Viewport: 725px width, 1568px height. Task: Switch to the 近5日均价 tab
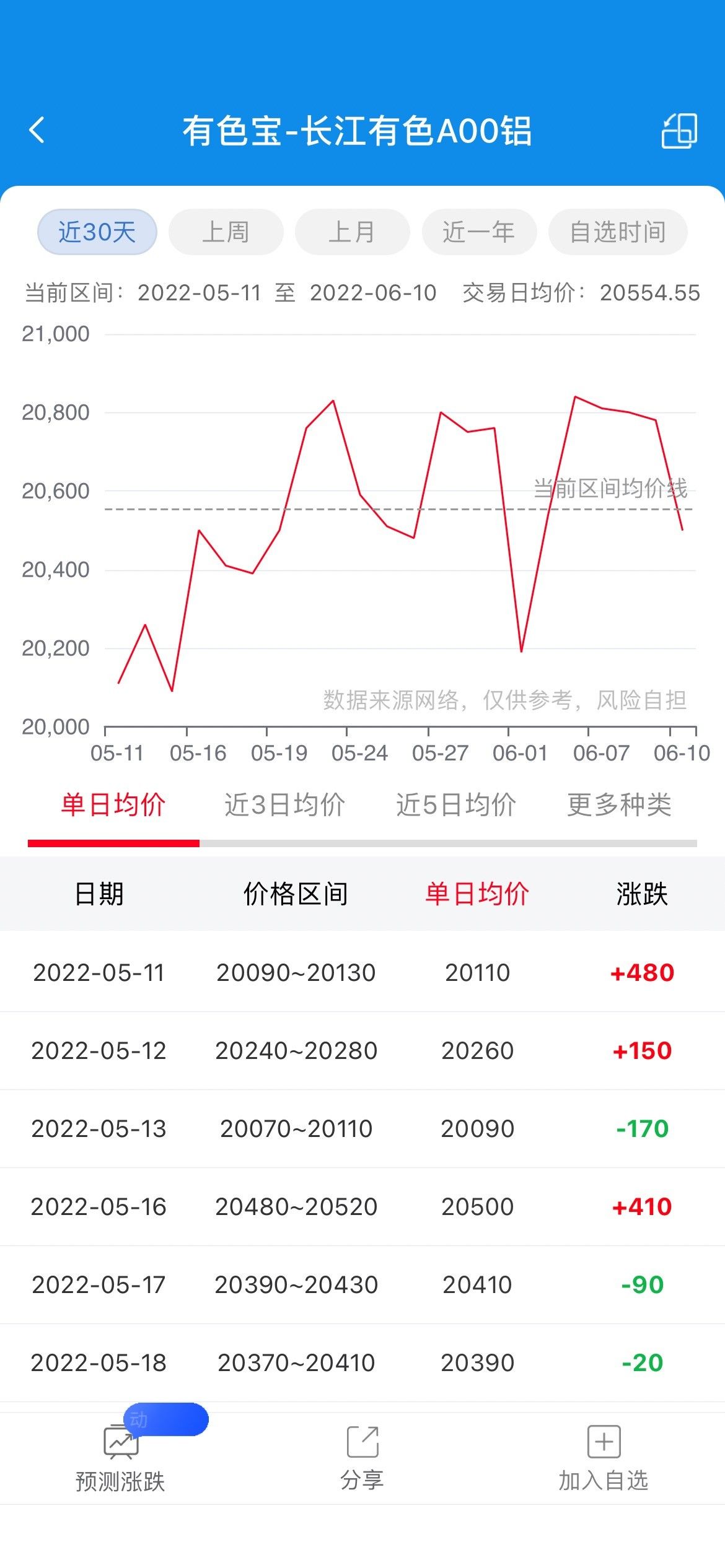pyautogui.click(x=456, y=805)
